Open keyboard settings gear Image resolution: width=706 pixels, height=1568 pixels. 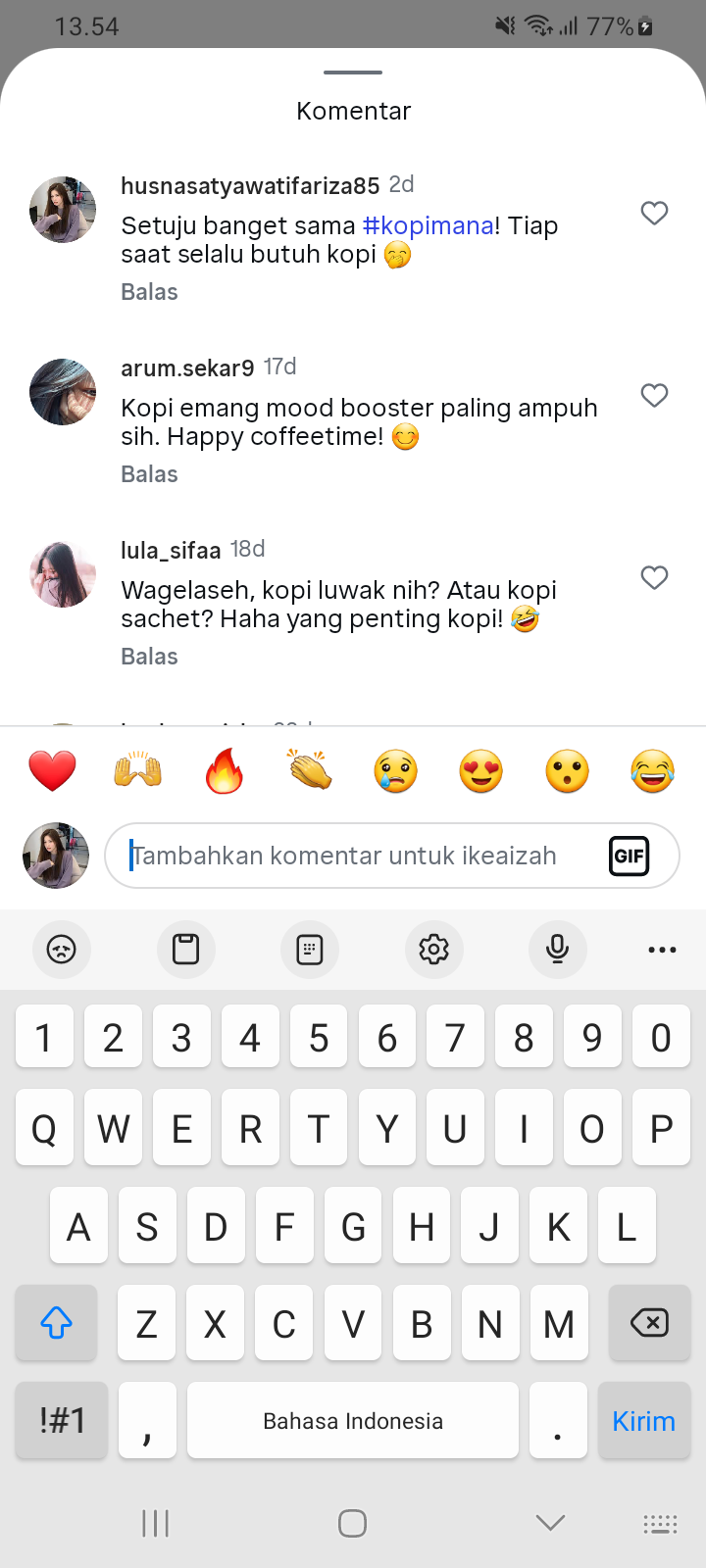point(433,949)
